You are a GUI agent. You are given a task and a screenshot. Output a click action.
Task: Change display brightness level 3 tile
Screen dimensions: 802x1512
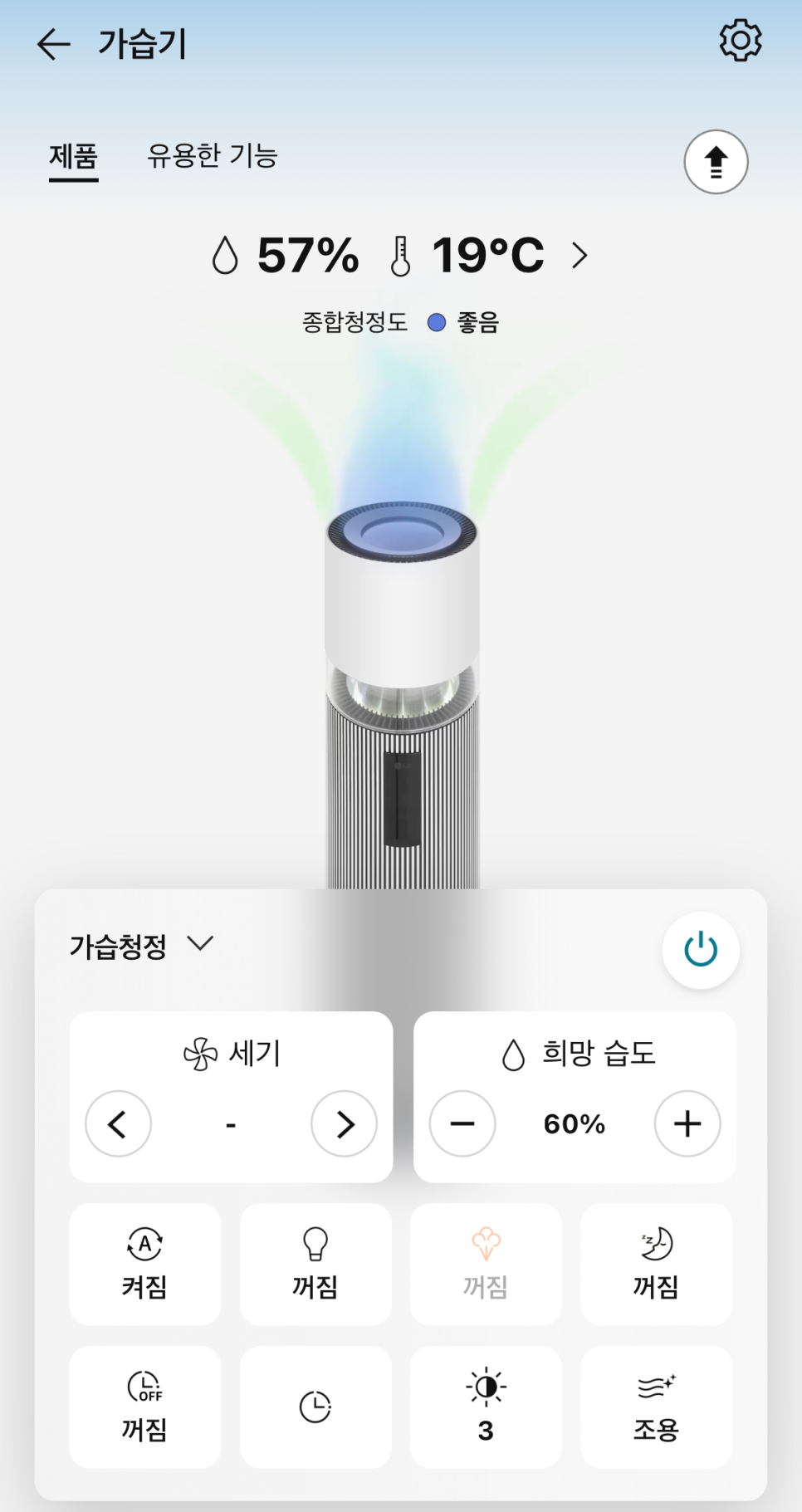tap(486, 1407)
